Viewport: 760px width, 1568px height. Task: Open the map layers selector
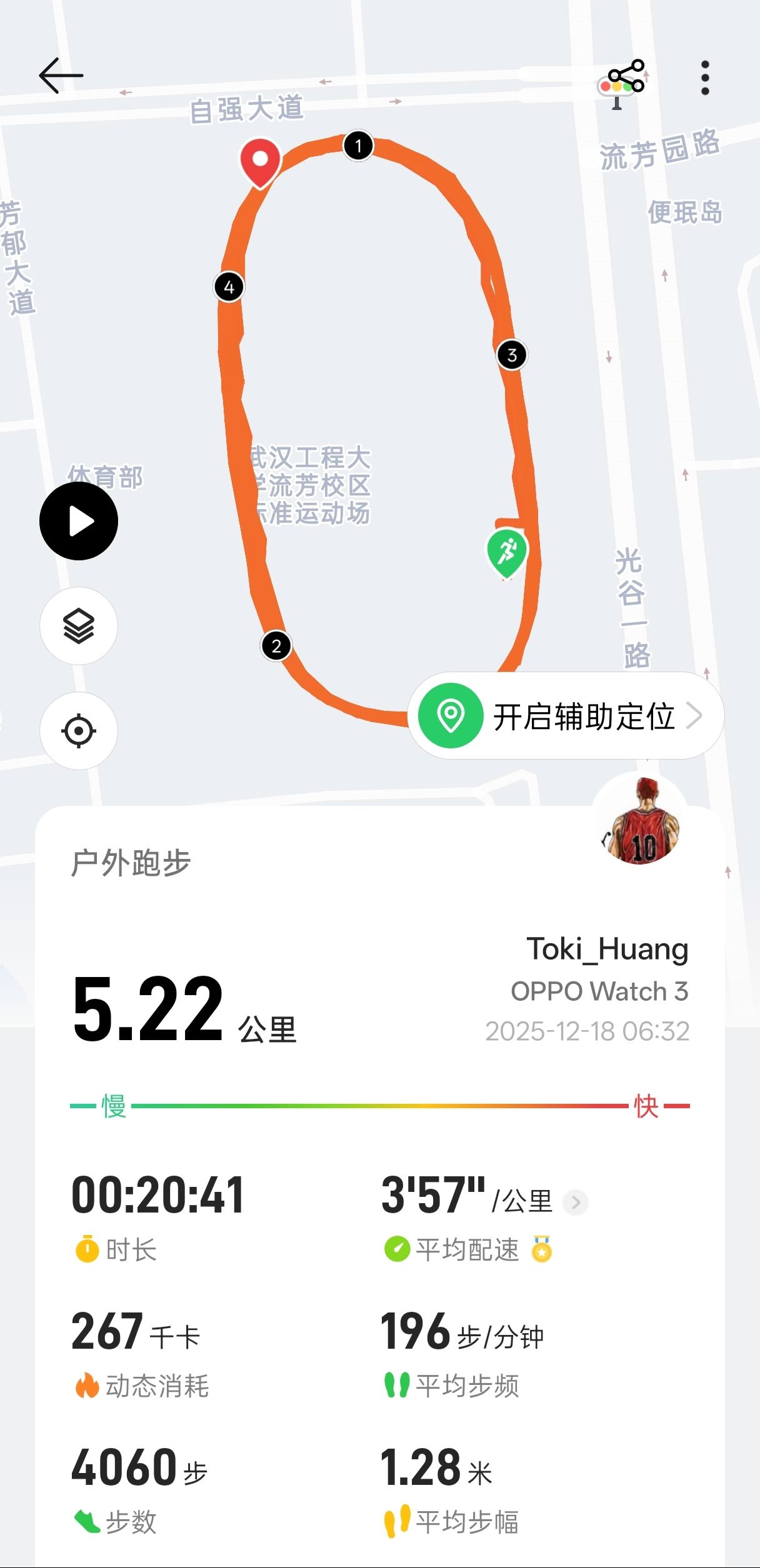79,625
